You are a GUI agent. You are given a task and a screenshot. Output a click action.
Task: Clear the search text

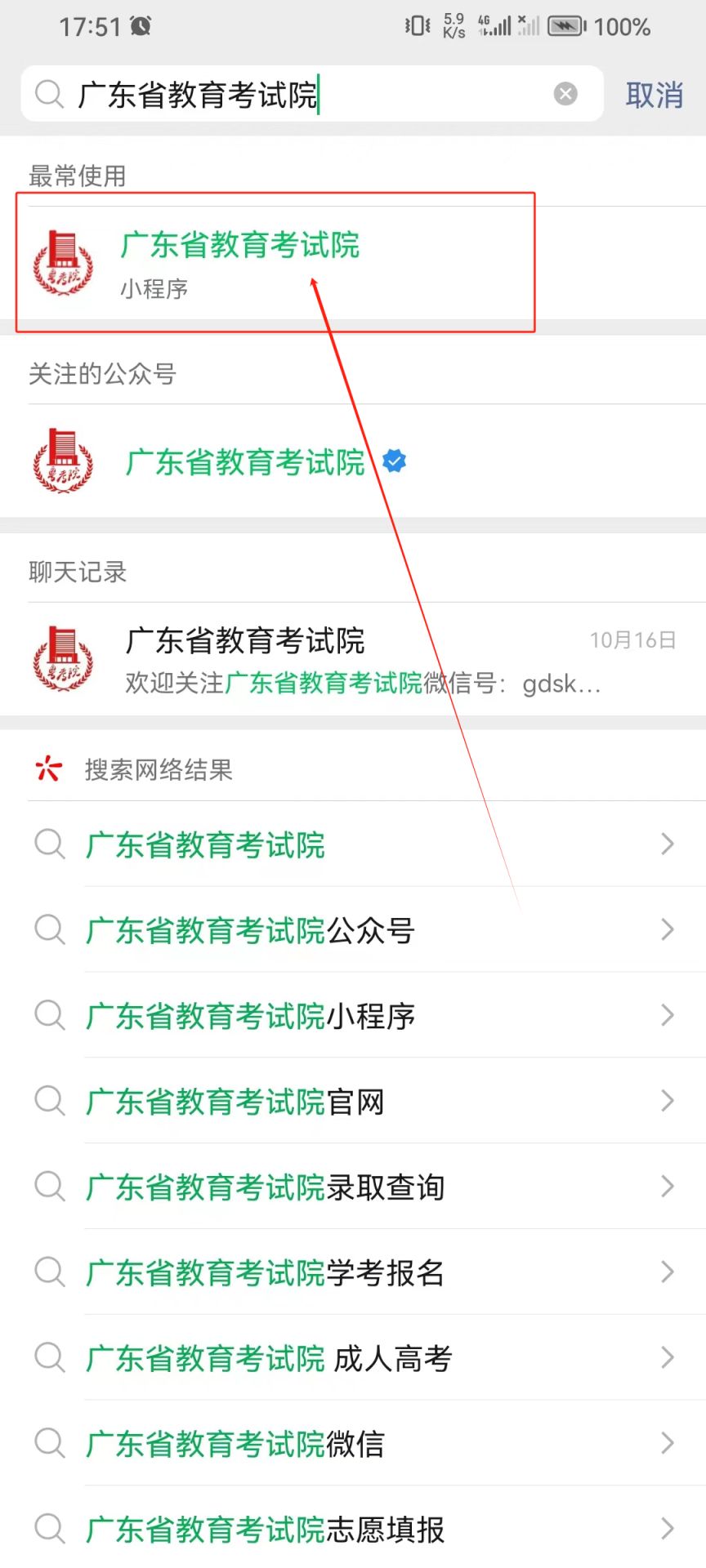(565, 94)
